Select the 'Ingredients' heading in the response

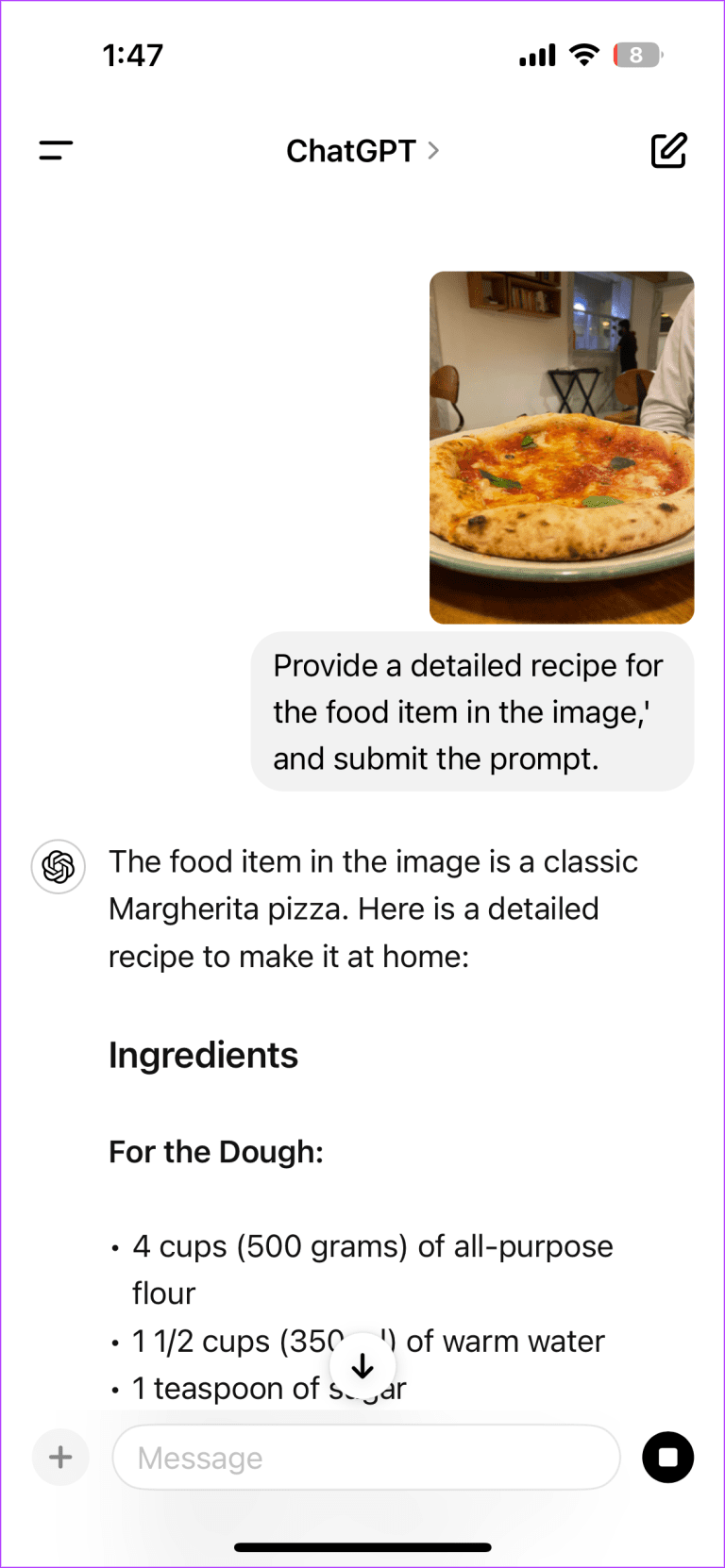click(203, 1055)
